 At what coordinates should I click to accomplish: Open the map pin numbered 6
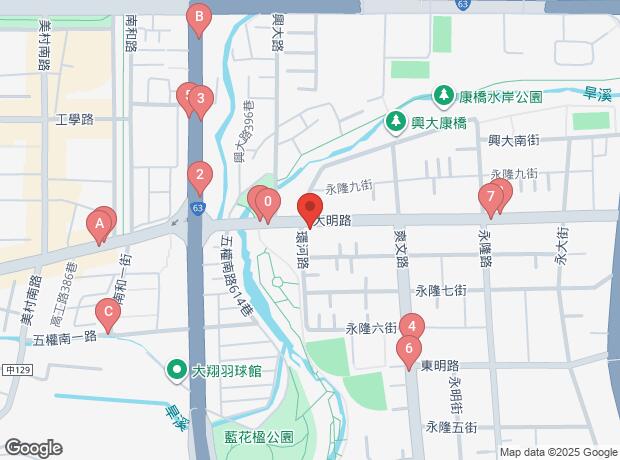[x=407, y=349]
